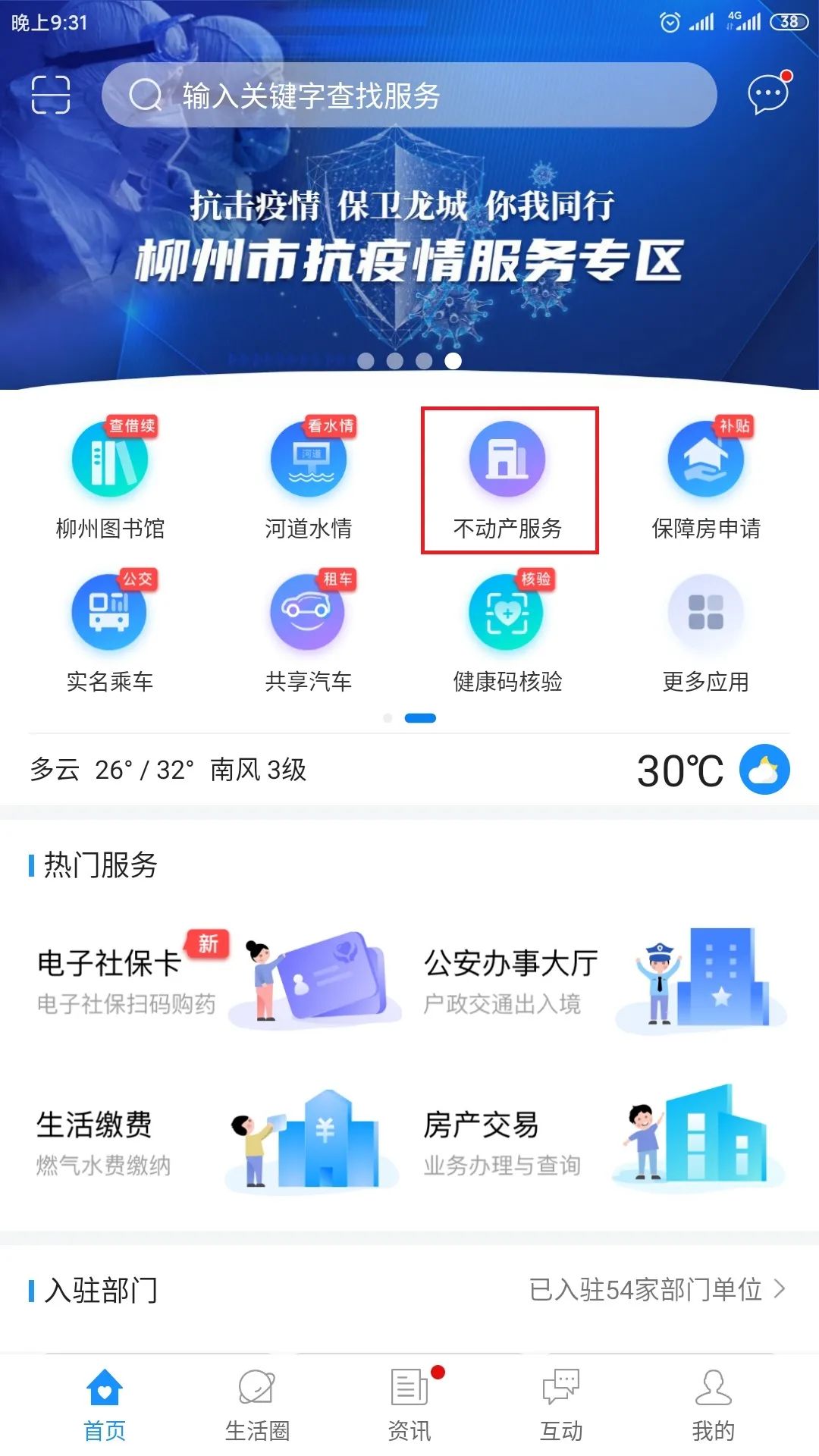This screenshot has width=819, height=1456.
Task: Open the QR scan icon top left
Action: [x=51, y=95]
